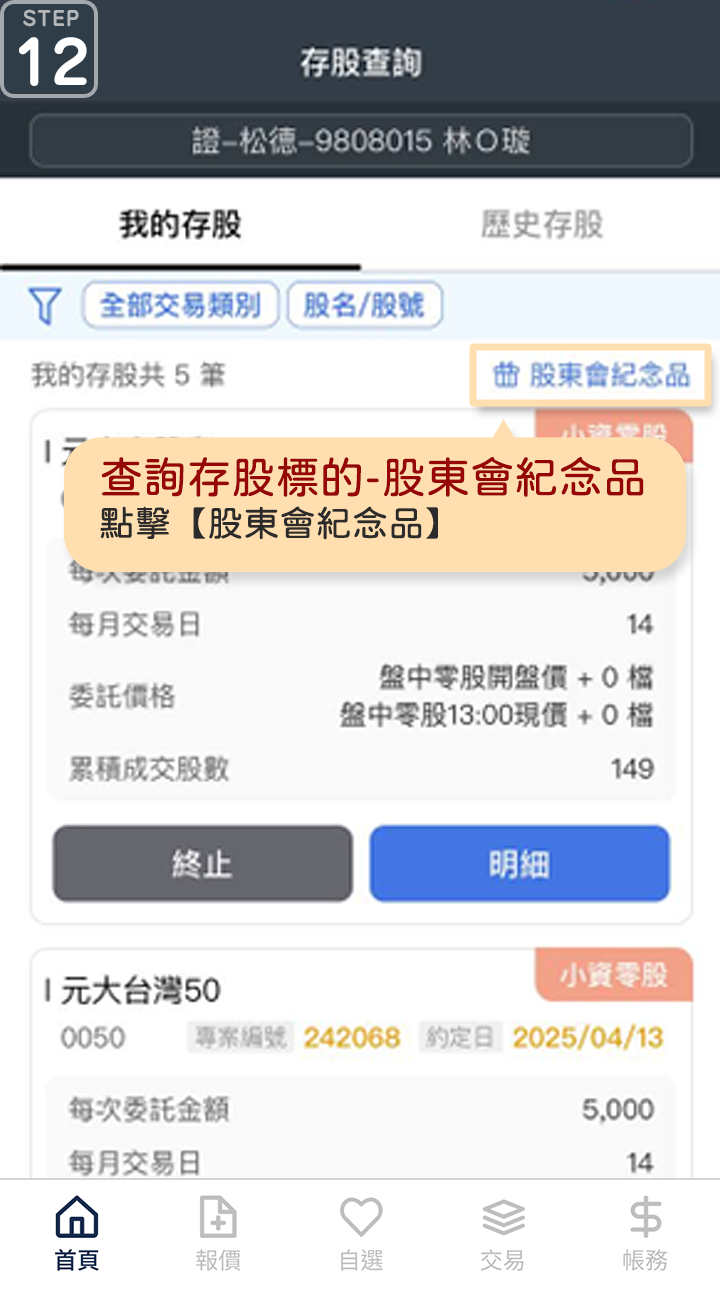Image resolution: width=720 pixels, height=1300 pixels.
Task: Open 交易 tab in bottom navigation
Action: pyautogui.click(x=502, y=1235)
